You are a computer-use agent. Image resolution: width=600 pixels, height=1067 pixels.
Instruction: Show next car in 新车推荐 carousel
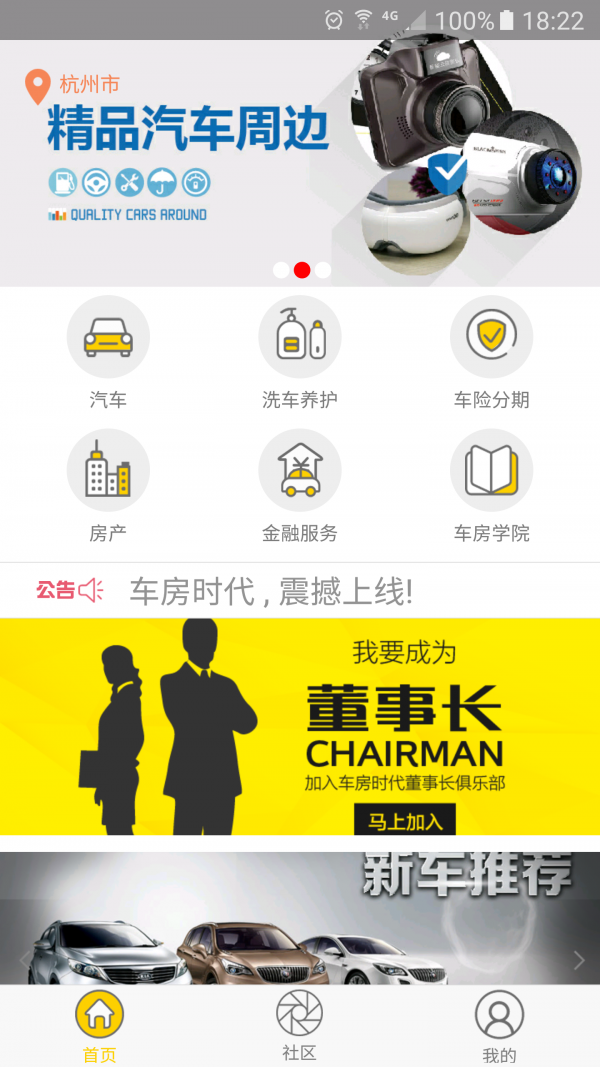pyautogui.click(x=579, y=960)
